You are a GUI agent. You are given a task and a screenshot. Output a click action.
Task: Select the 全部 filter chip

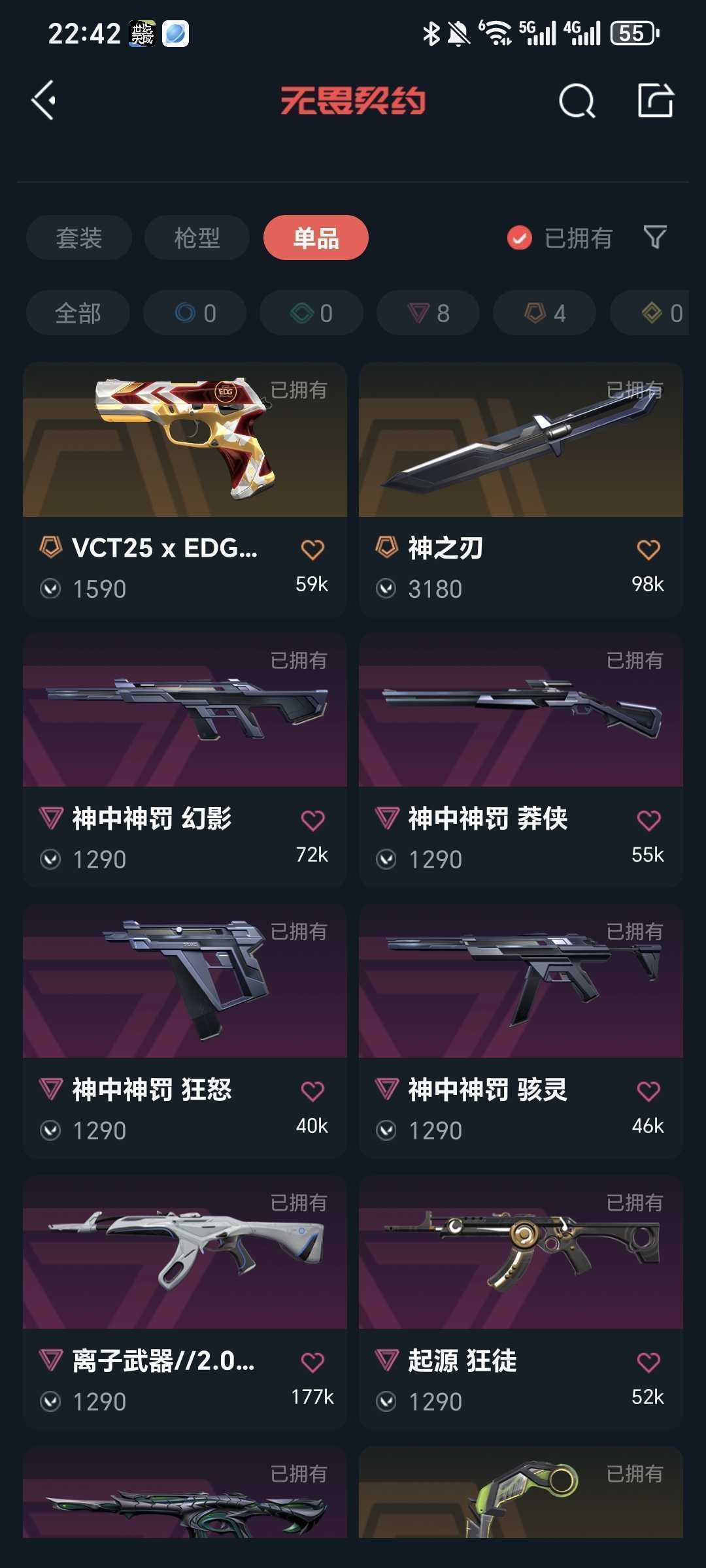[x=78, y=313]
